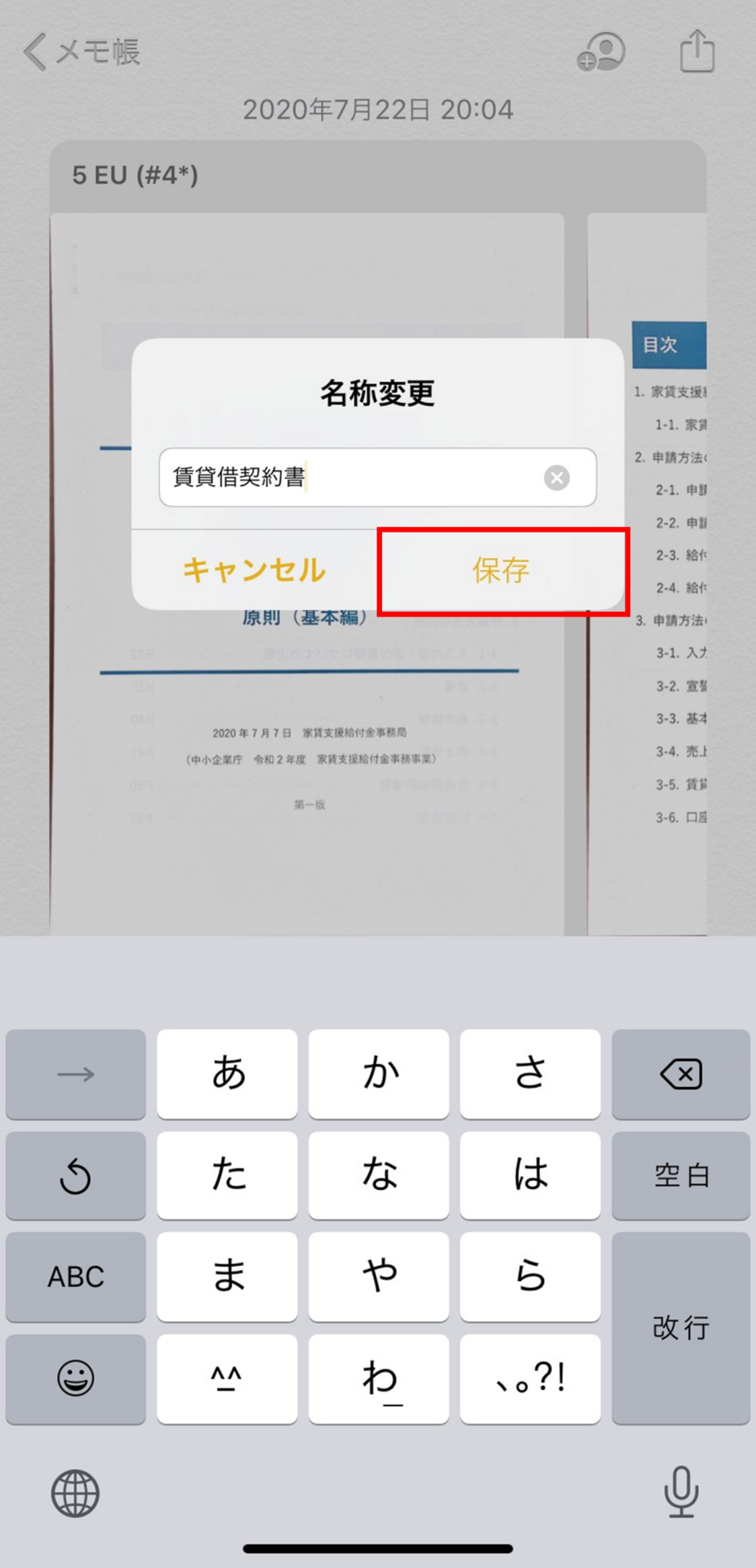Cancel the rename dialog with キャンセル
The width and height of the screenshot is (756, 1568).
pos(254,570)
